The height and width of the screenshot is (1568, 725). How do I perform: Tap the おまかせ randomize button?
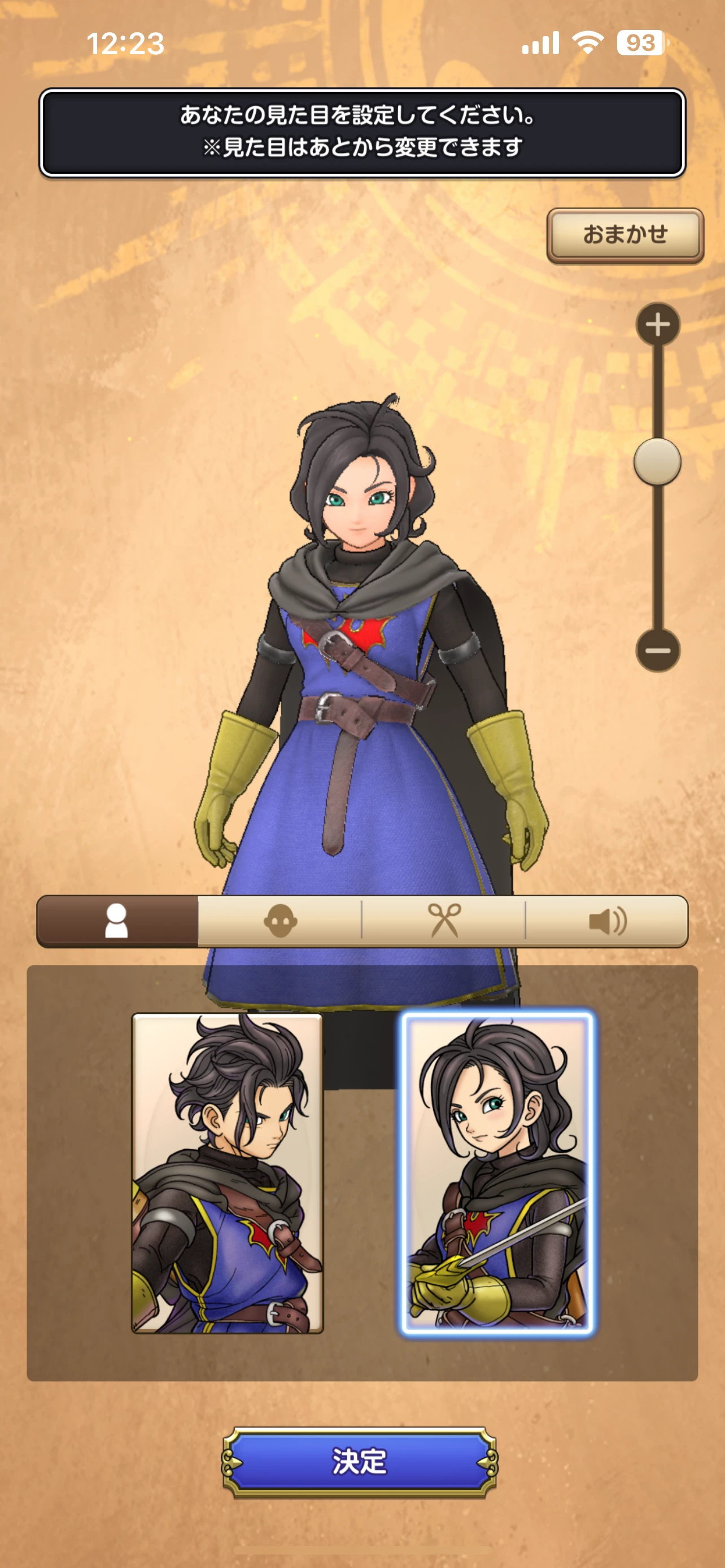[624, 234]
